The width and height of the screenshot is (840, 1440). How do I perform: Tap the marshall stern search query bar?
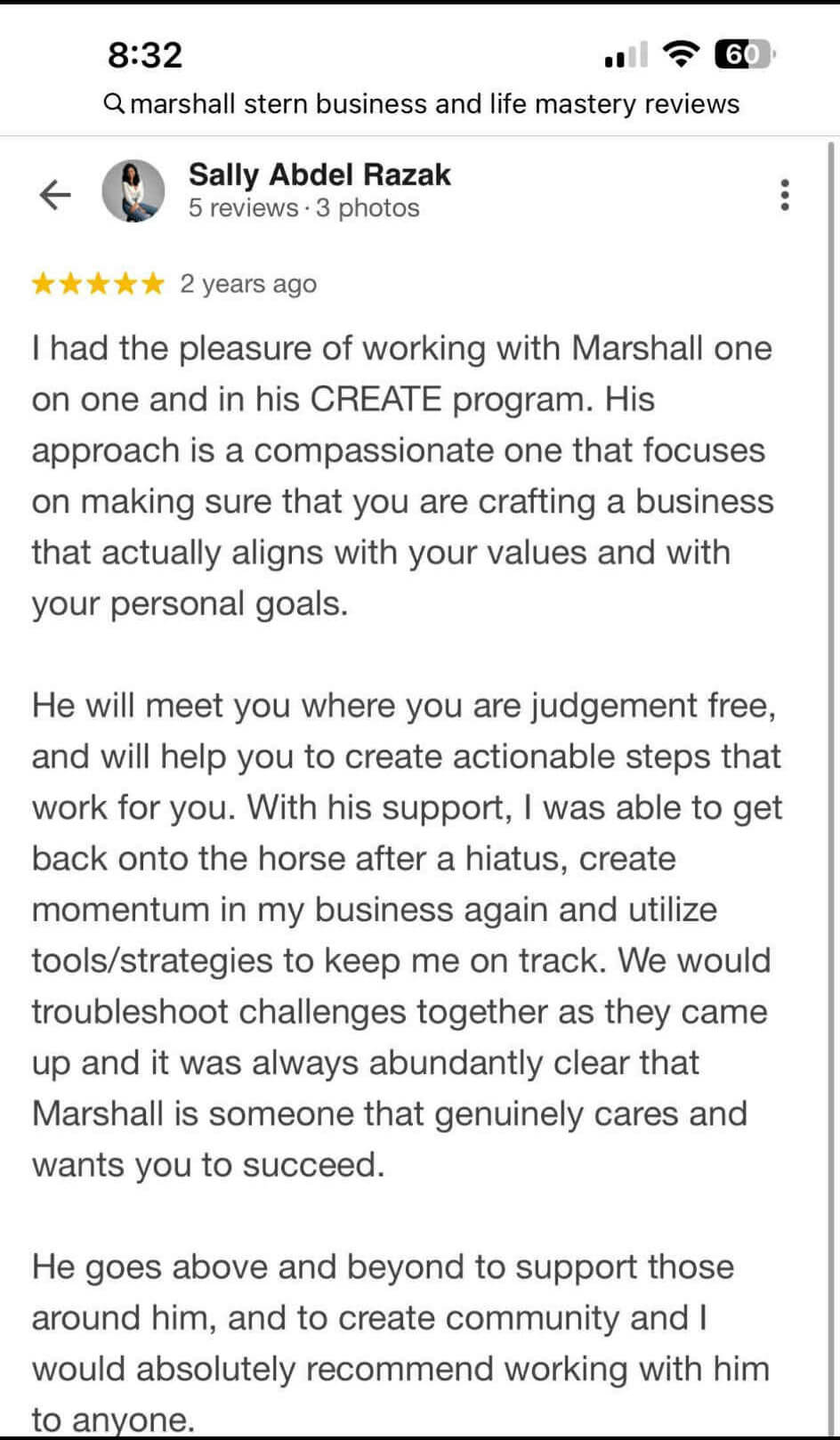pyautogui.click(x=422, y=104)
